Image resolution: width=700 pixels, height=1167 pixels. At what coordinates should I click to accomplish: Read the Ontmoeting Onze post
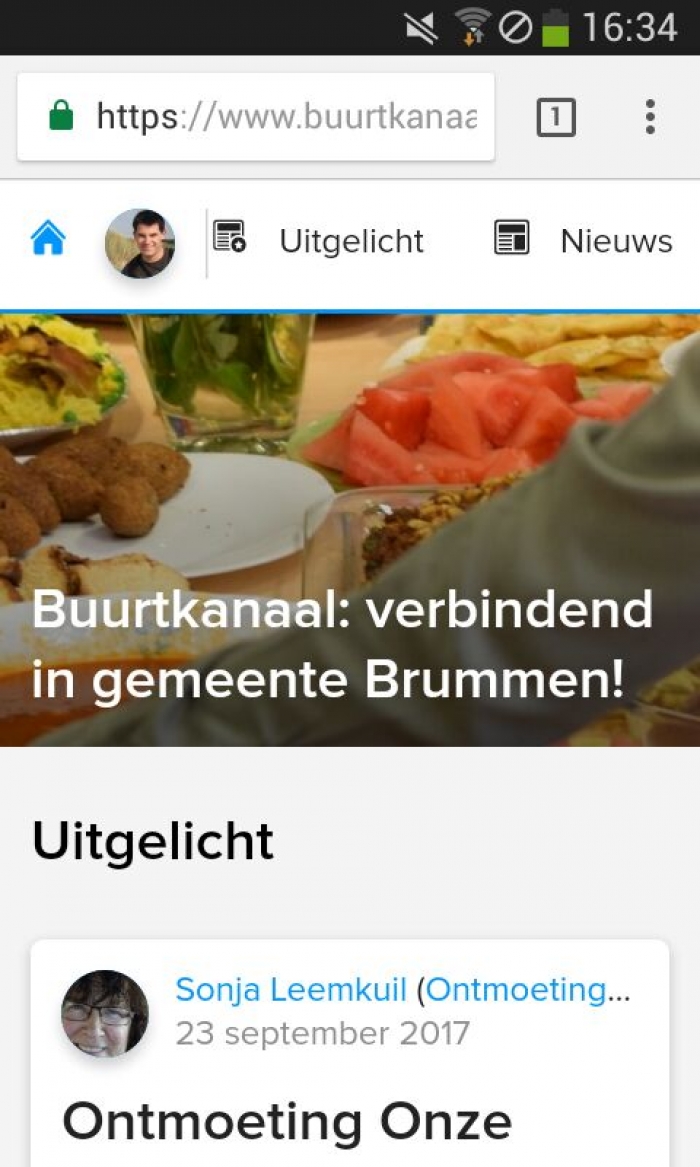pyautogui.click(x=287, y=1121)
